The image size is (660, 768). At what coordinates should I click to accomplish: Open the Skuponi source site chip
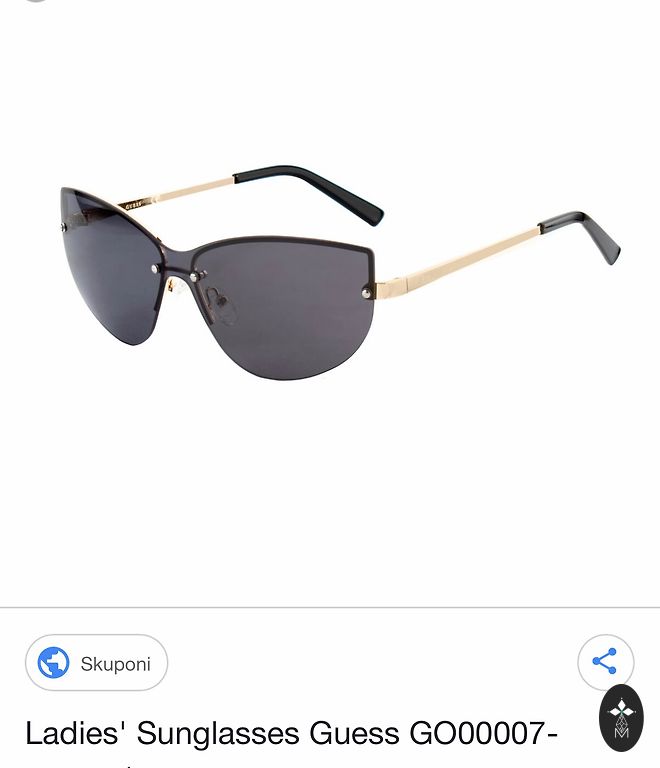(96, 663)
